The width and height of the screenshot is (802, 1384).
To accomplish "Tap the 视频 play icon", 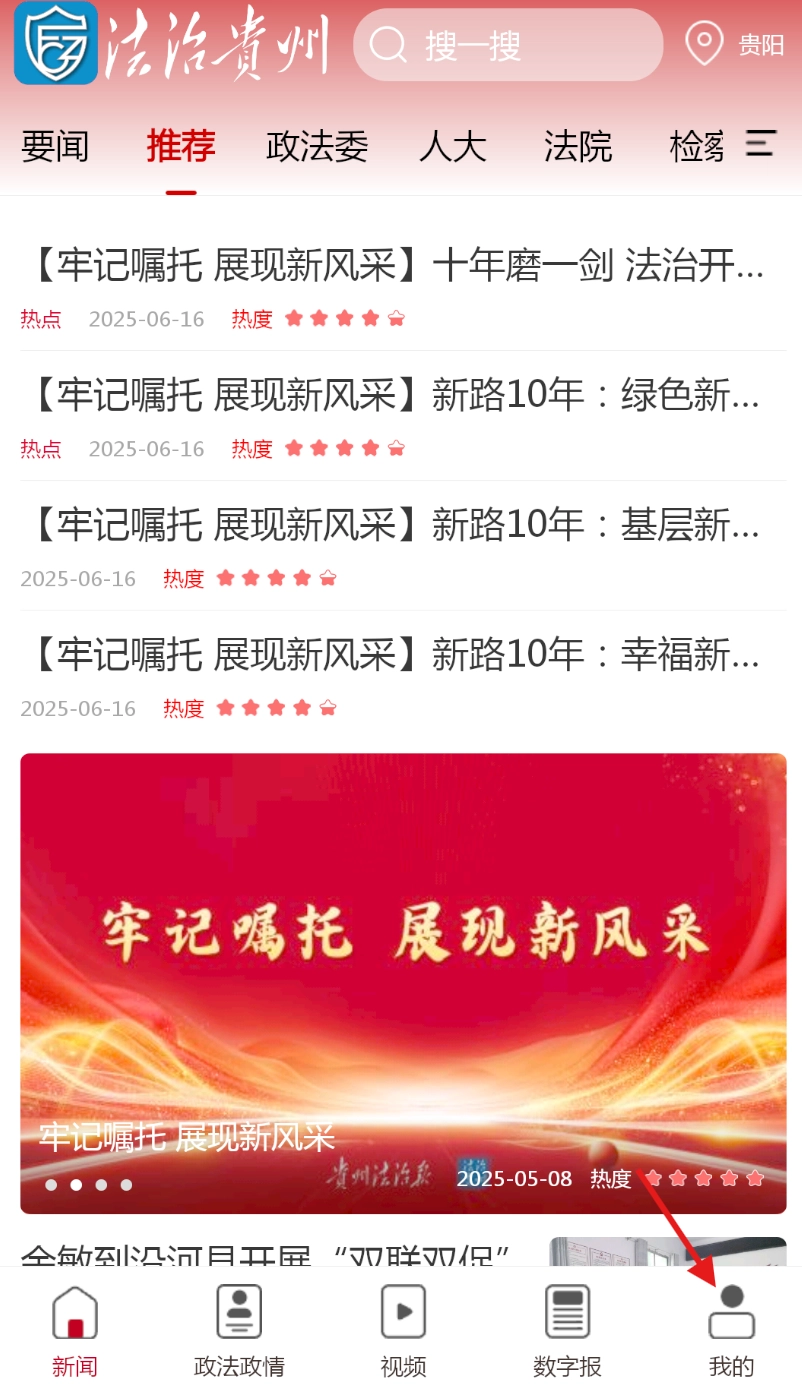I will (x=403, y=1310).
